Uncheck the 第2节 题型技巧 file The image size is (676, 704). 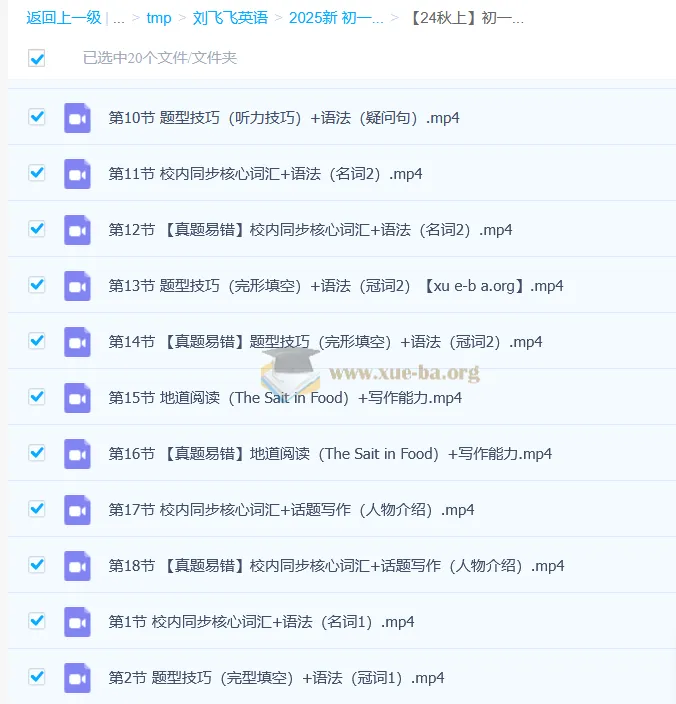[37, 677]
